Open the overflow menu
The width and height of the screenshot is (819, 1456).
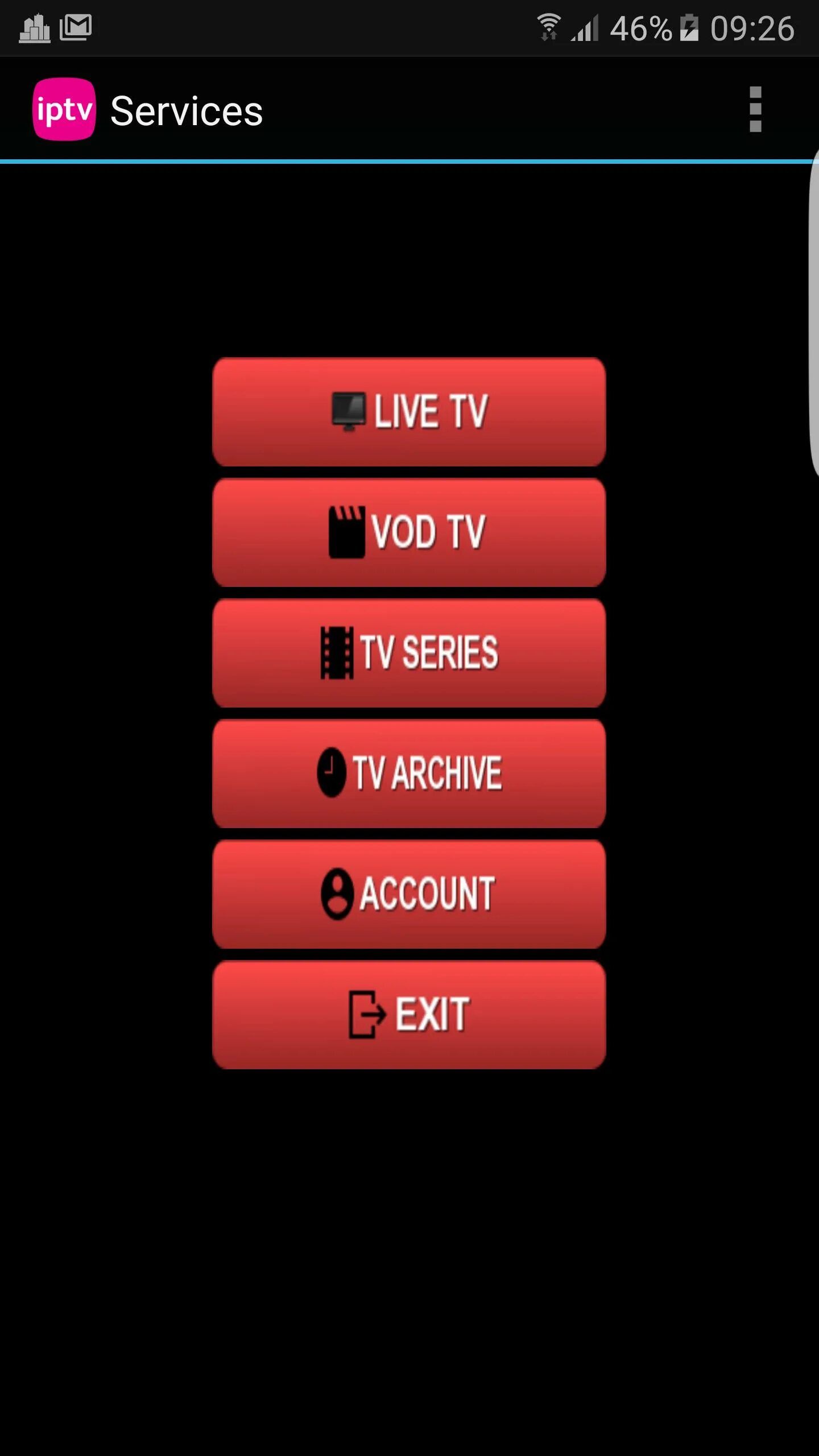[755, 109]
